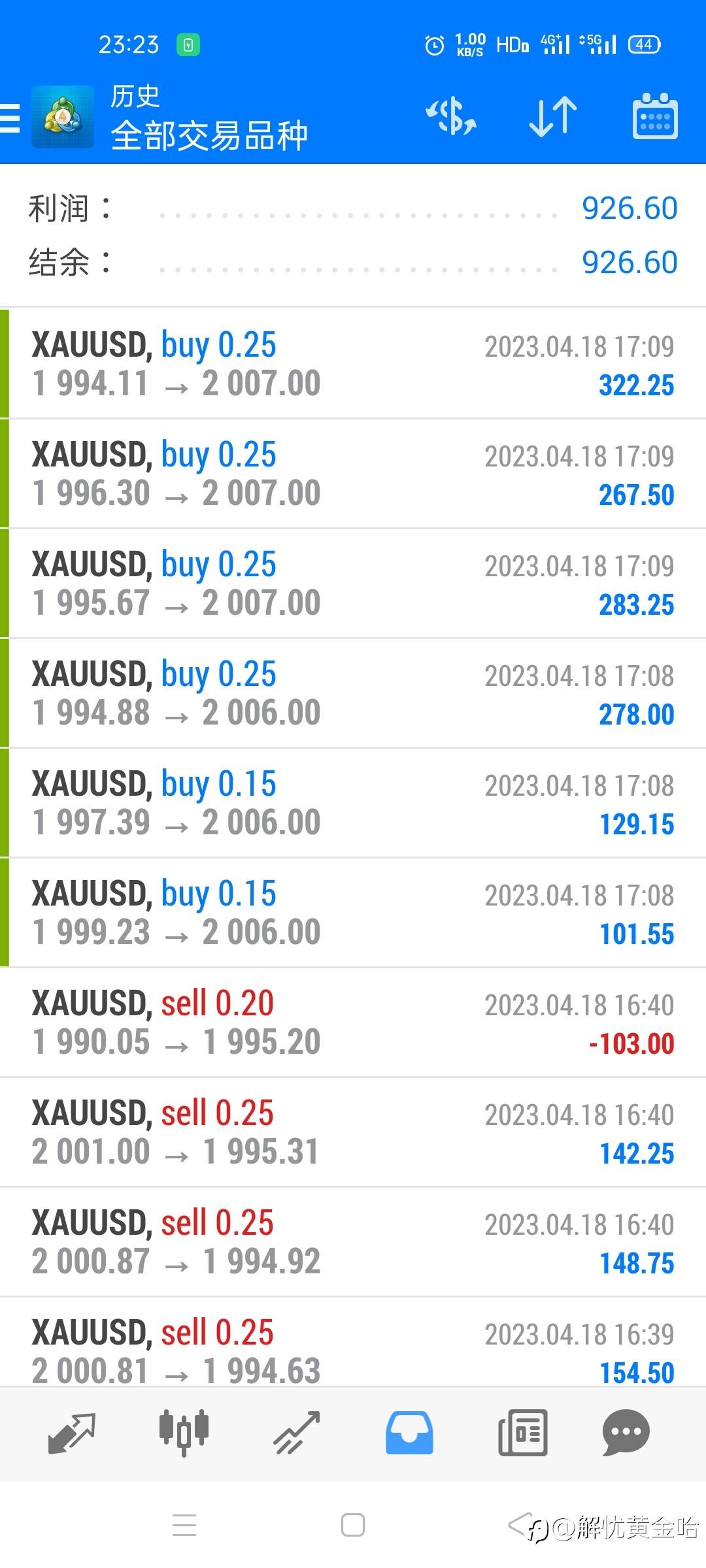Image resolution: width=706 pixels, height=1568 pixels.
Task: Open the buy 0.25 trade at 1 994.11
Action: tap(353, 363)
